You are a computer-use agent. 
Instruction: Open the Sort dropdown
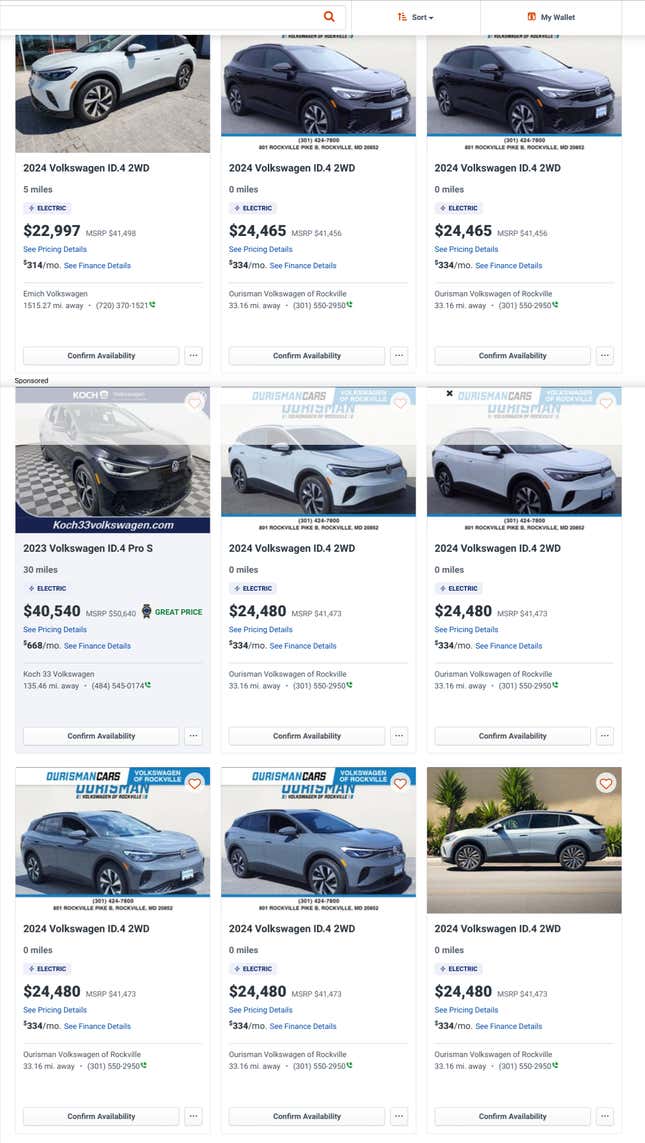[x=415, y=17]
